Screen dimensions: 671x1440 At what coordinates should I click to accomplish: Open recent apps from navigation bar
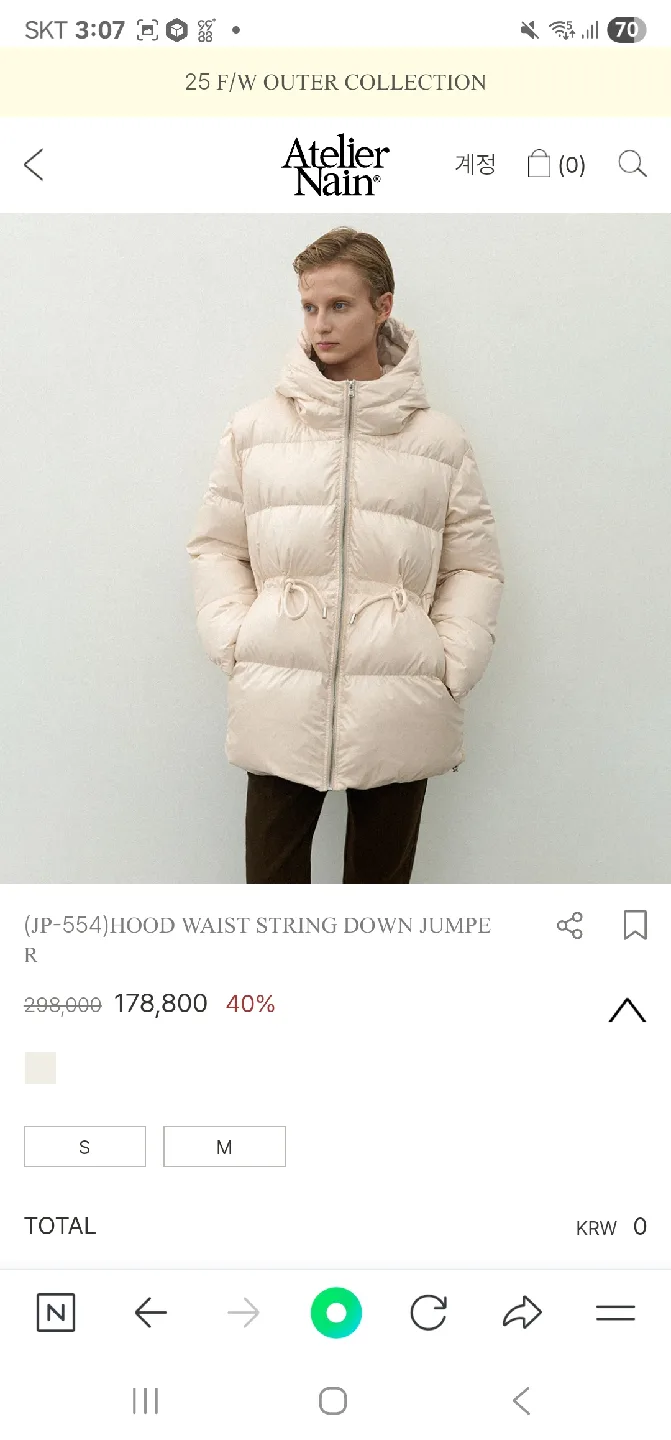[146, 1401]
